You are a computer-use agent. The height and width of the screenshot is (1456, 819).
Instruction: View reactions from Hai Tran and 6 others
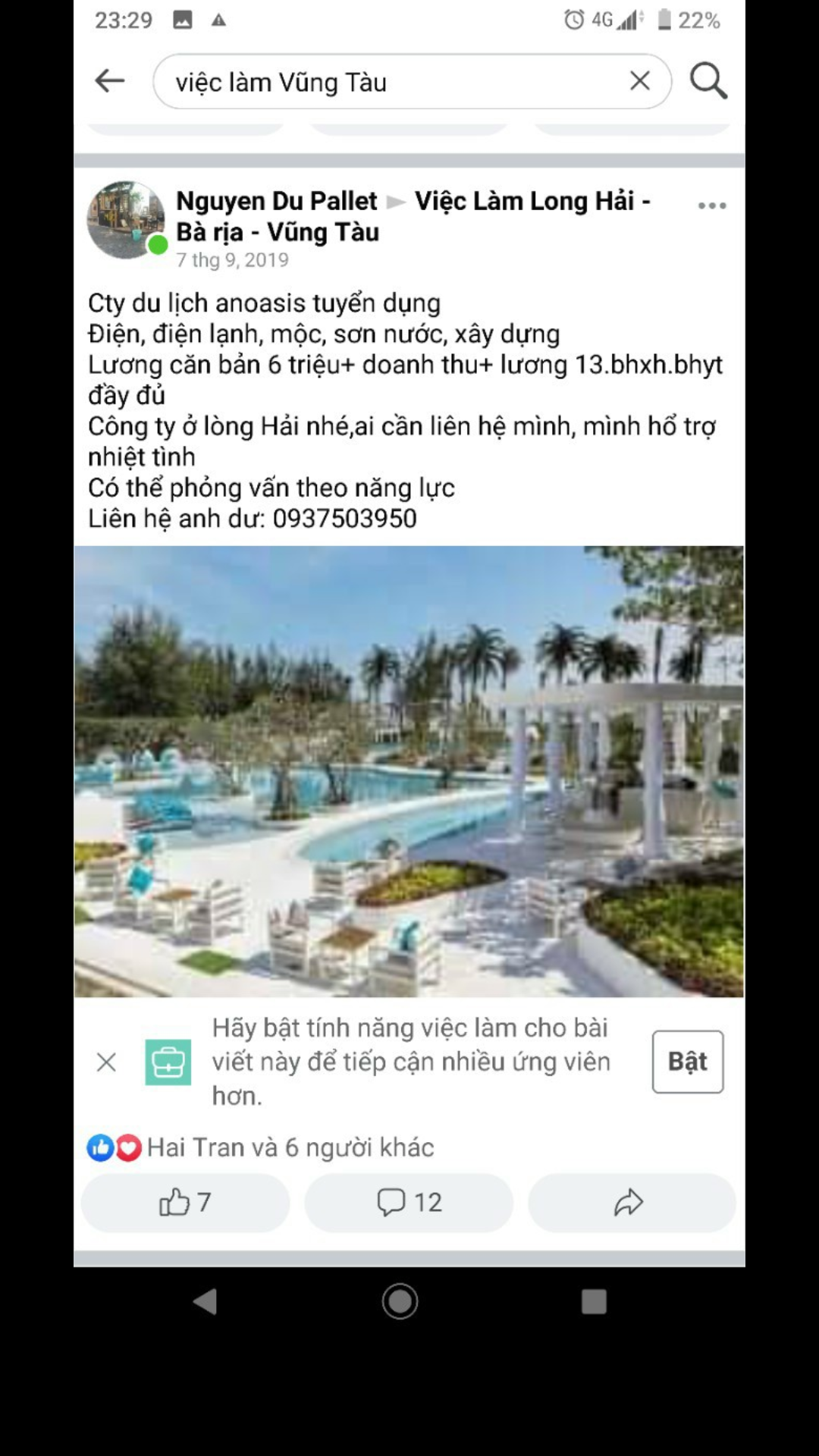pyautogui.click(x=260, y=1147)
